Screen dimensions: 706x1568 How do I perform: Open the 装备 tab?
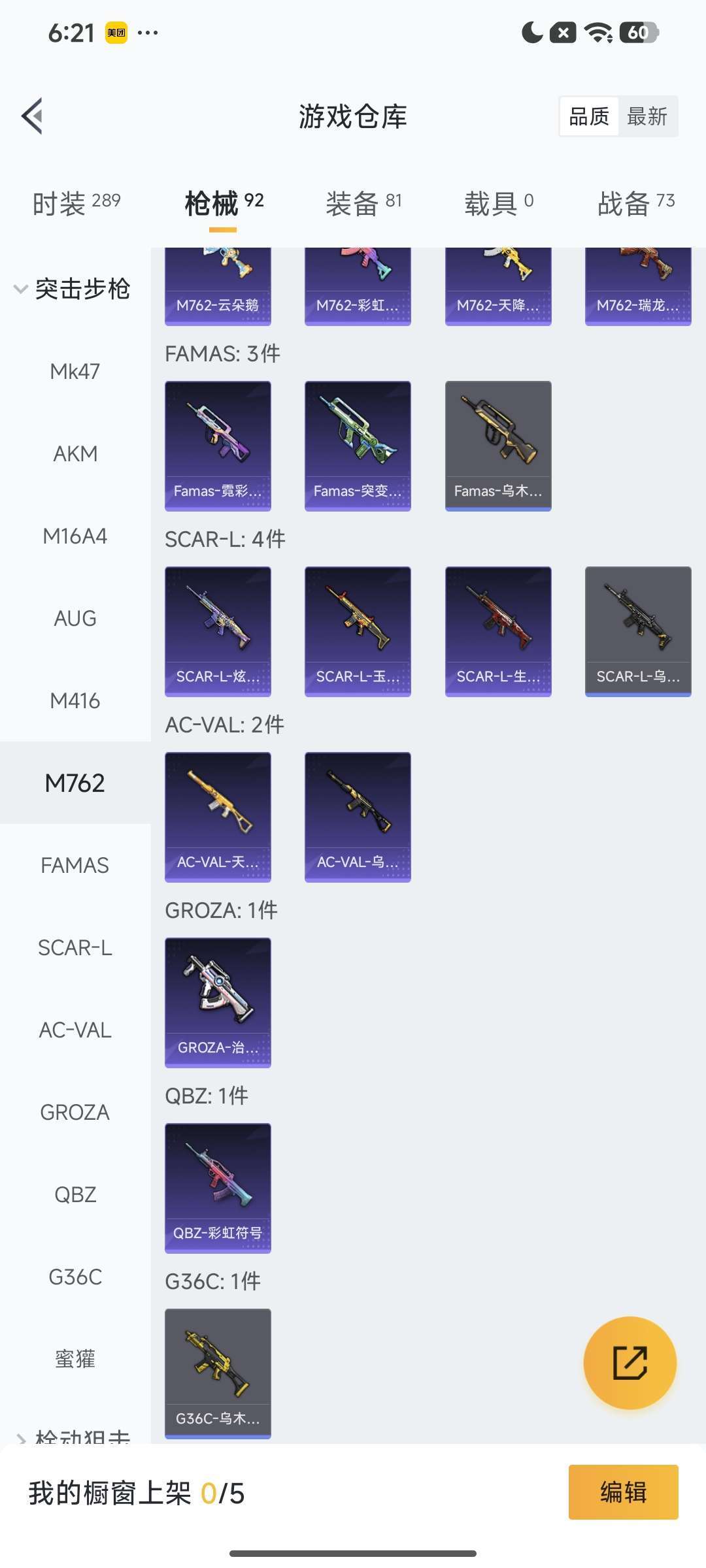pyautogui.click(x=363, y=203)
